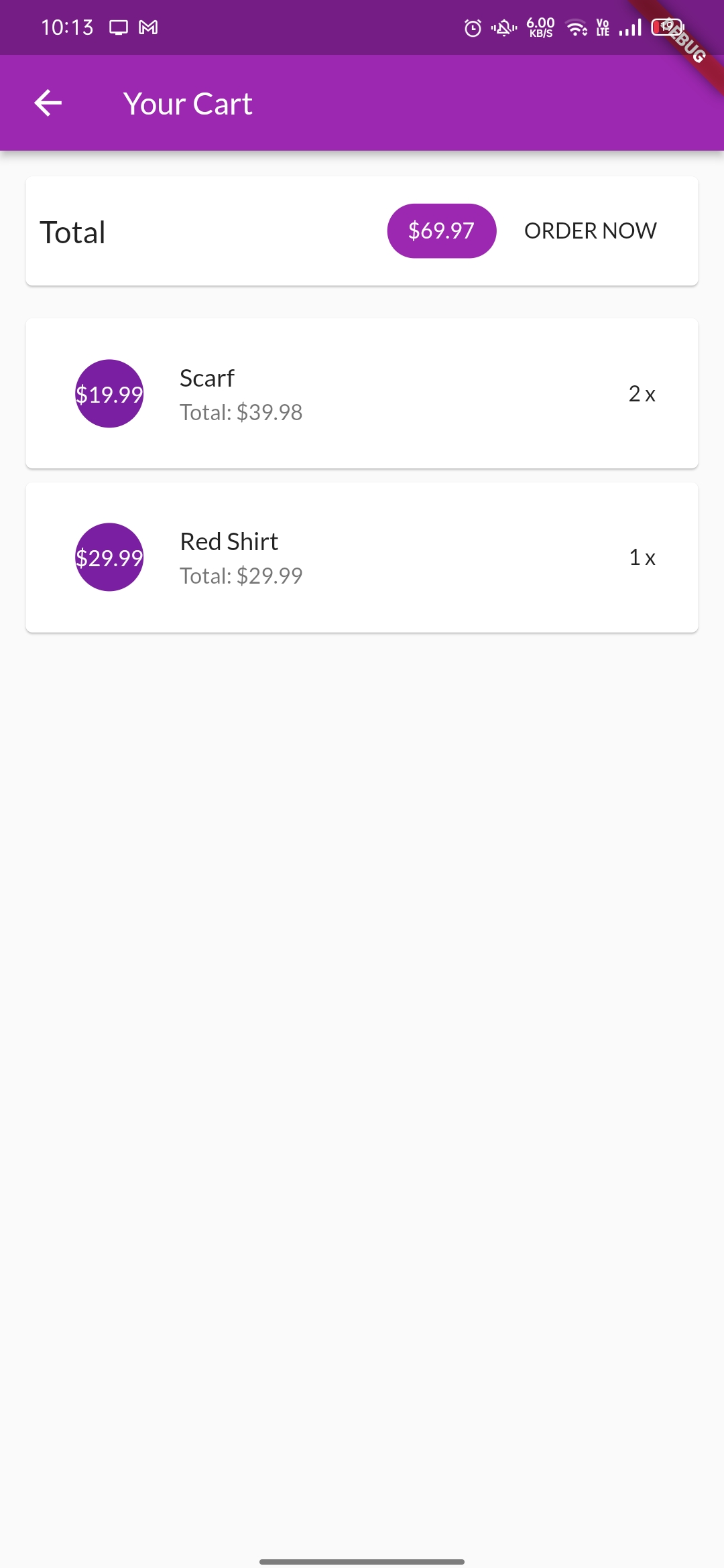Tap the $29.99 price circle for Red Shirt
This screenshot has height=1568, width=724.
pyautogui.click(x=109, y=557)
